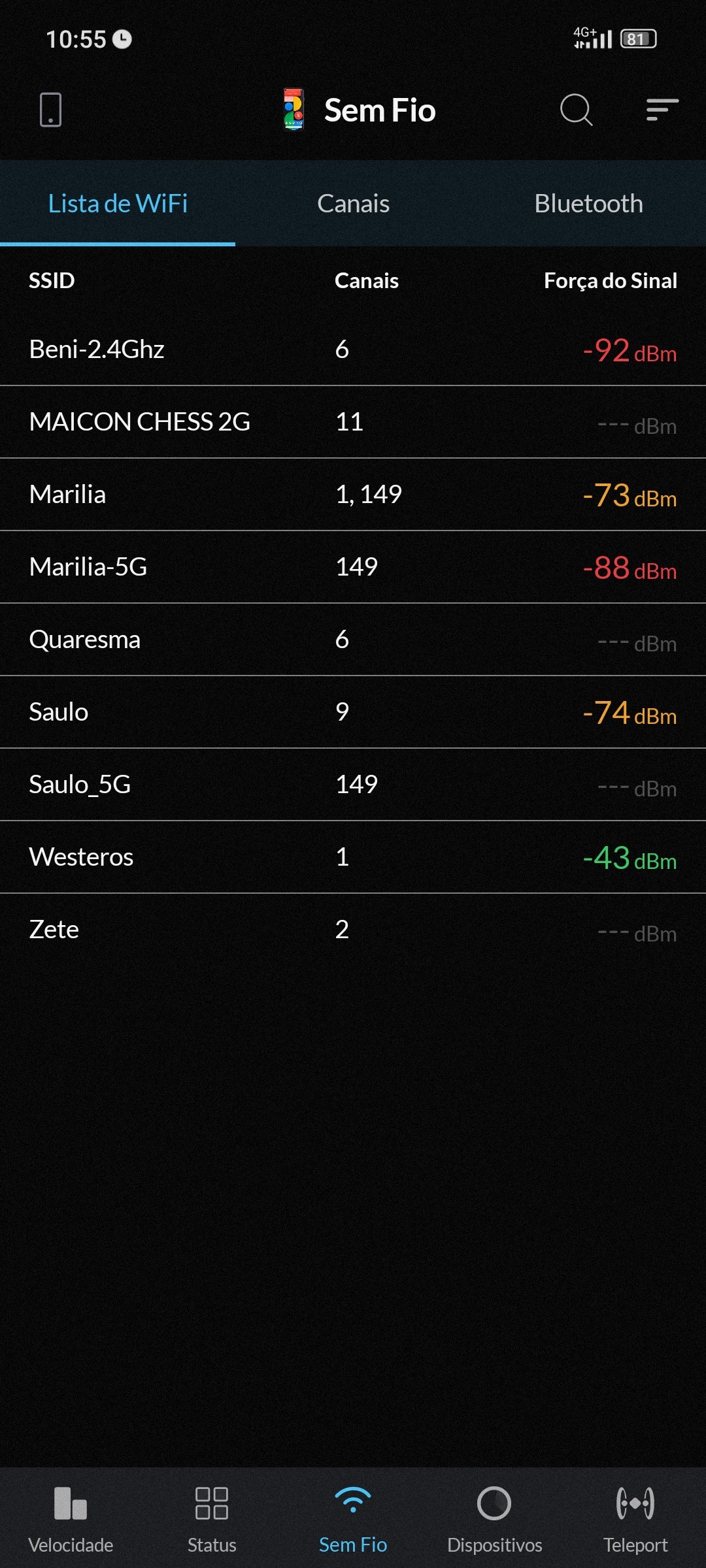Select the Lista de WiFi tab
706x1568 pixels.
[118, 204]
